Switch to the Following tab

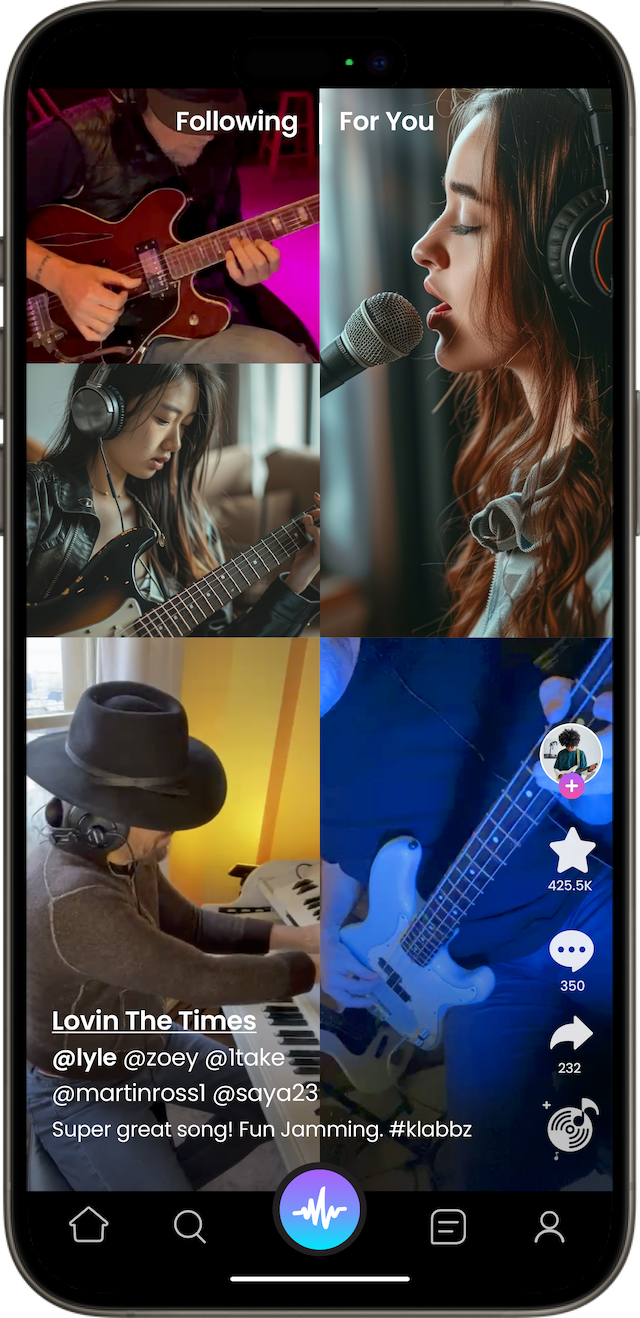pyautogui.click(x=236, y=122)
